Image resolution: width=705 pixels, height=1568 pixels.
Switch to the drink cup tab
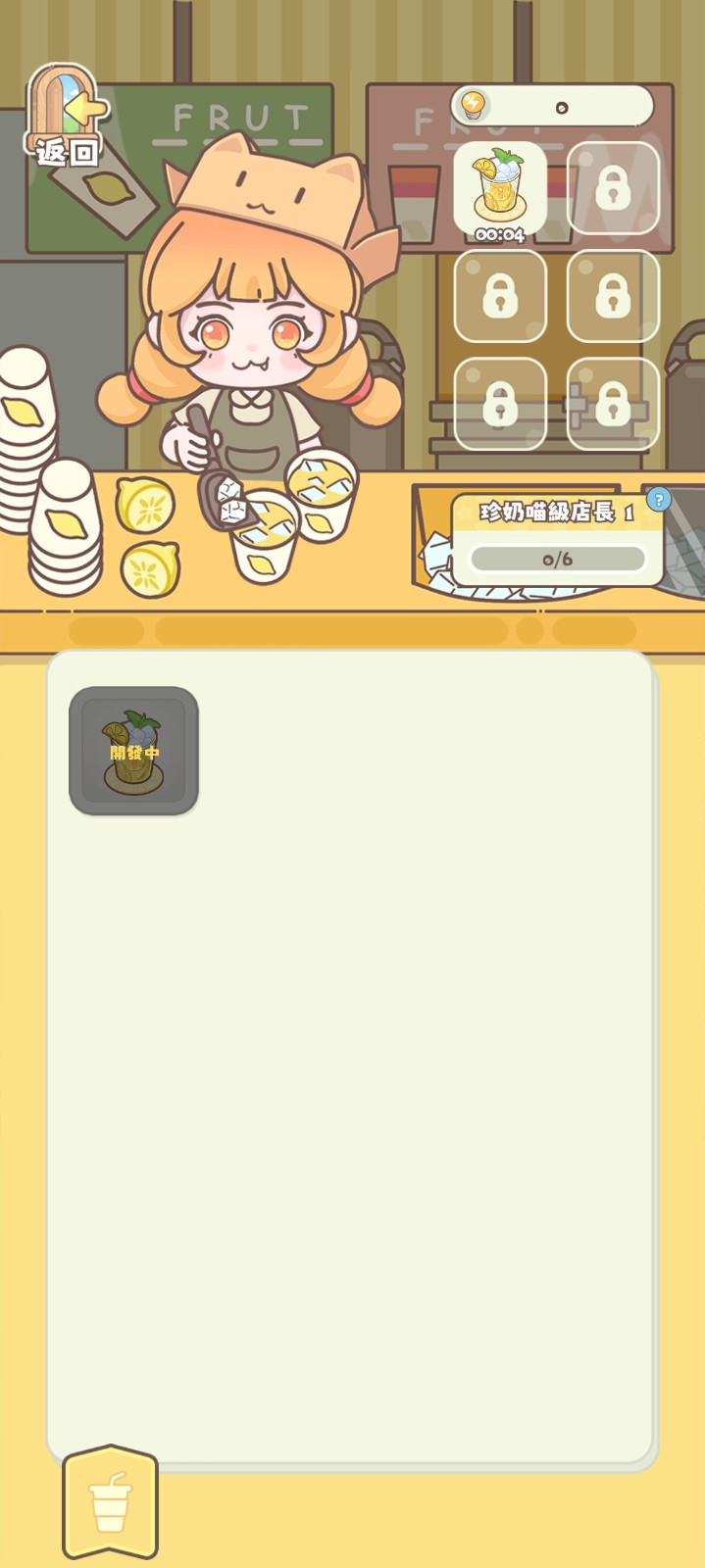tap(110, 1502)
